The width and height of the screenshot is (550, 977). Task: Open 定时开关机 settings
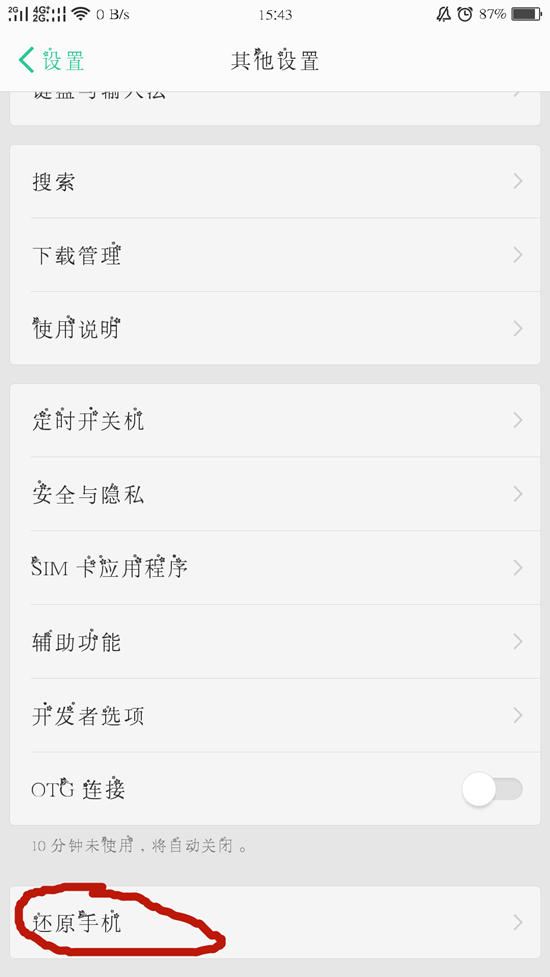(275, 421)
